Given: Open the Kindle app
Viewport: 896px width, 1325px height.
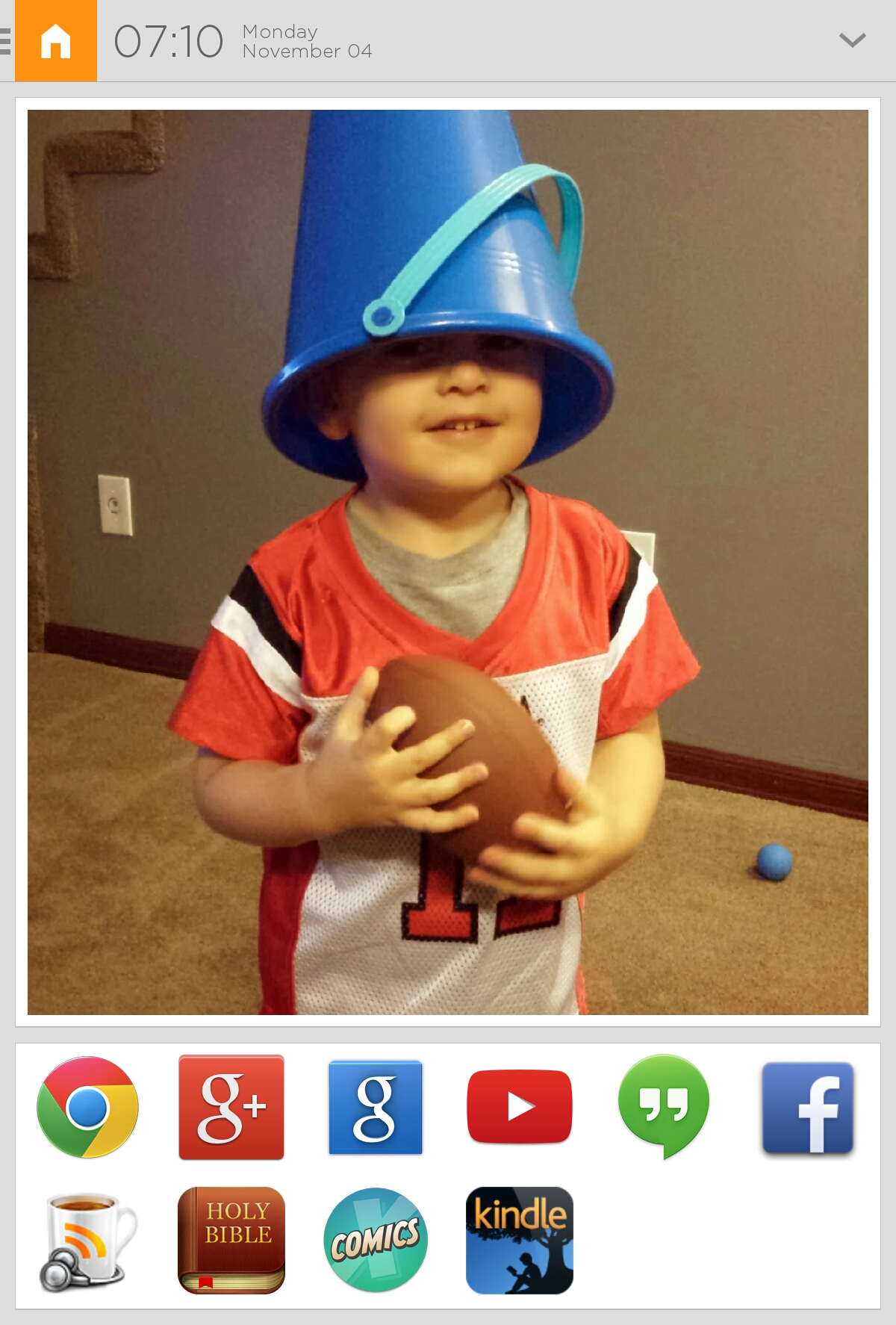Looking at the screenshot, I should pyautogui.click(x=520, y=1240).
